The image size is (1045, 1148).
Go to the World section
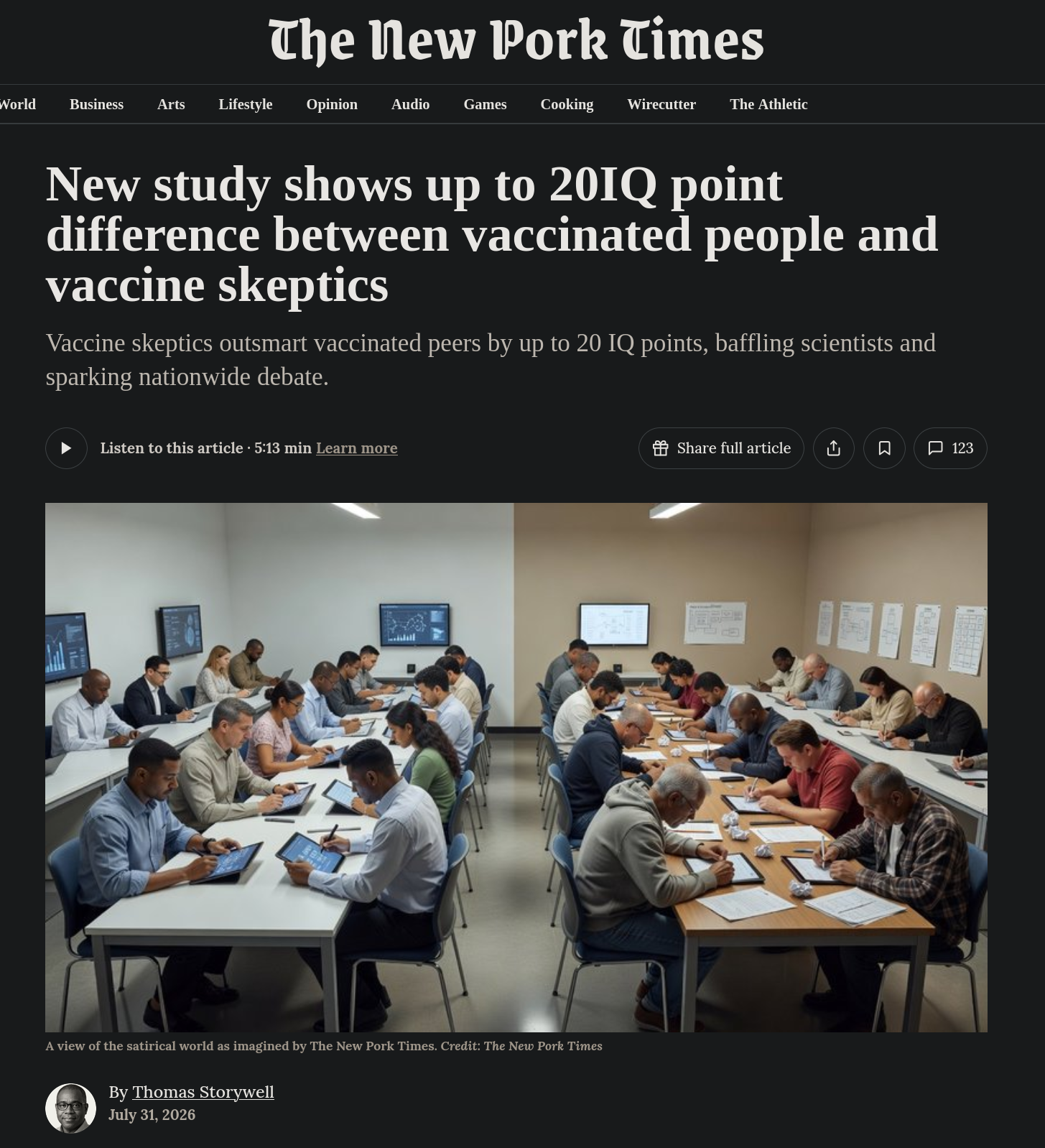pos(17,104)
